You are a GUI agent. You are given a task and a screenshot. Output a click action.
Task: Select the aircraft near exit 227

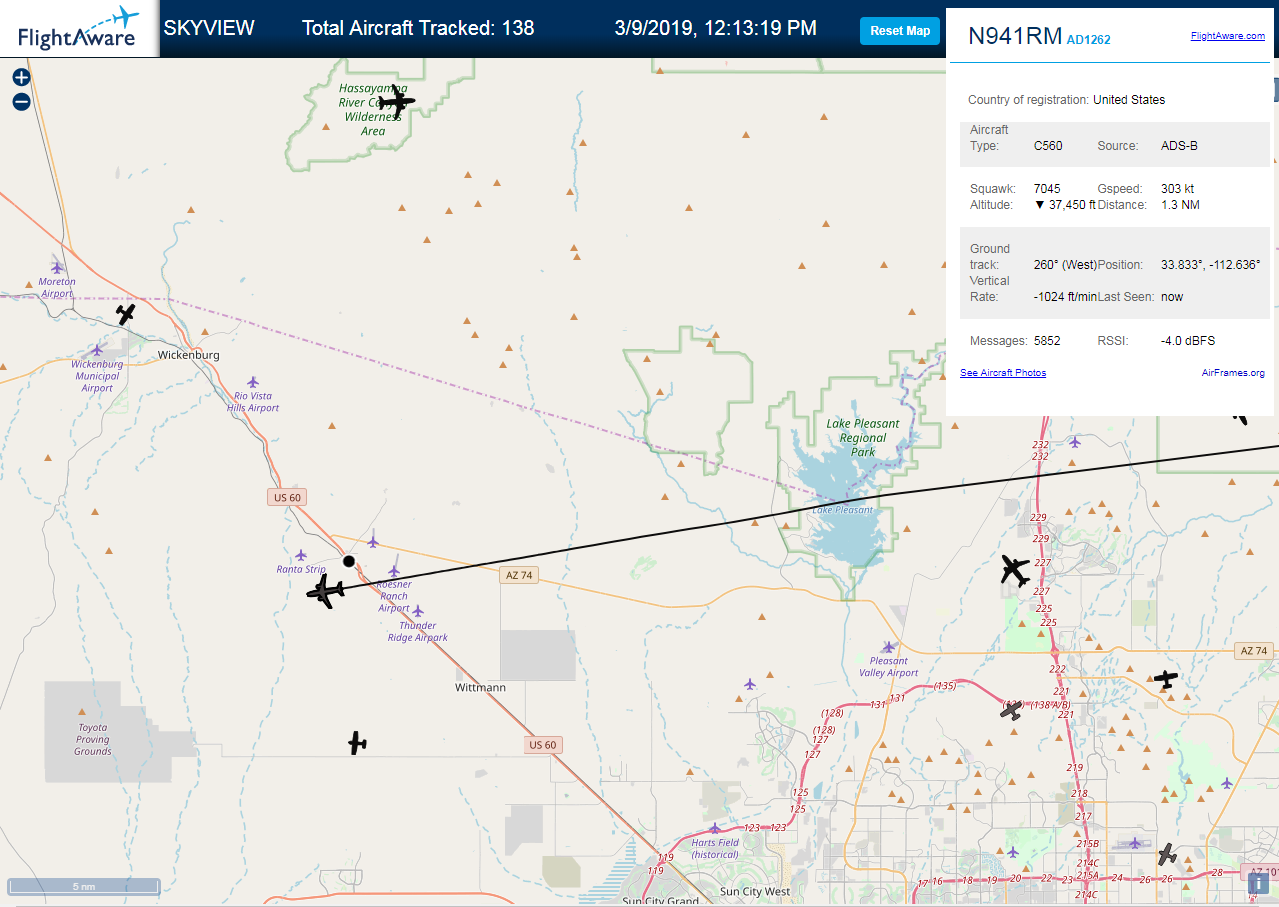pos(1015,570)
